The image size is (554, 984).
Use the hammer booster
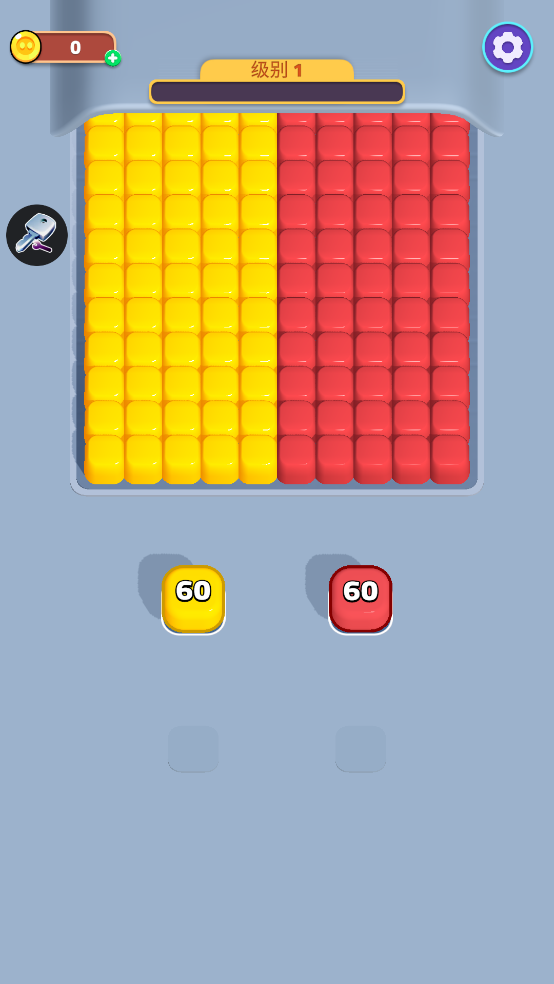pyautogui.click(x=37, y=235)
